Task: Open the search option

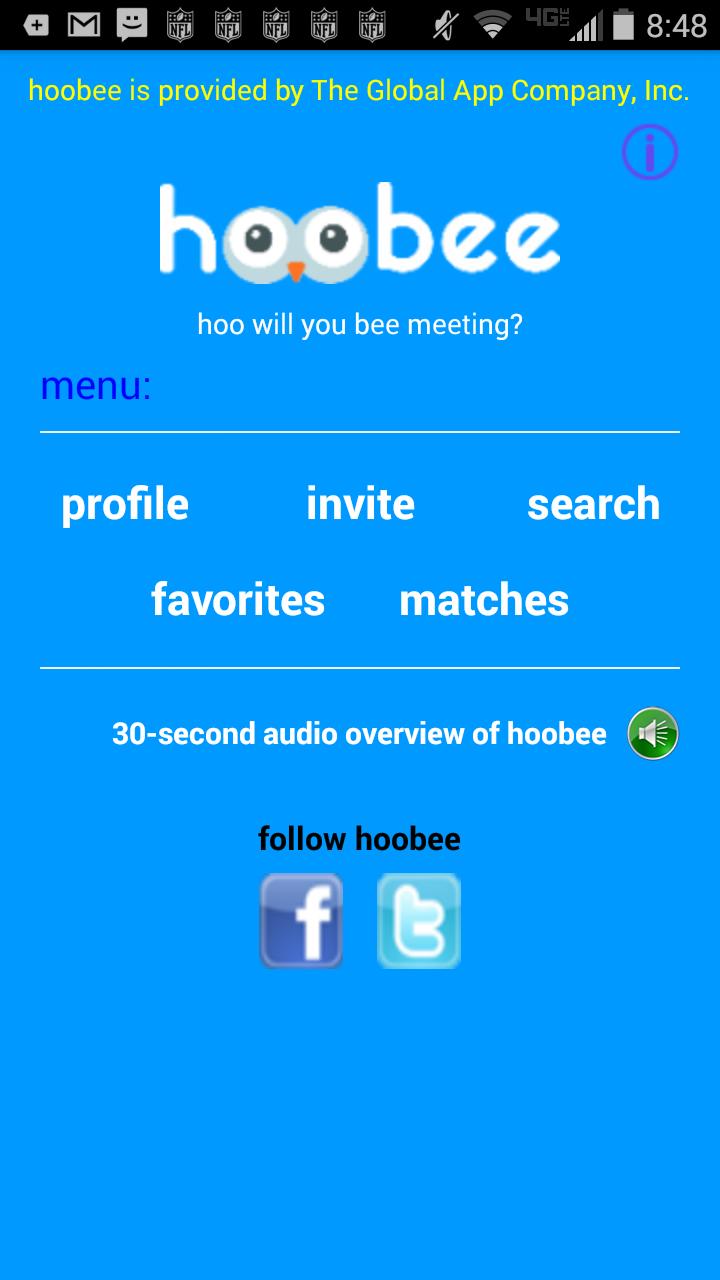Action: point(594,503)
